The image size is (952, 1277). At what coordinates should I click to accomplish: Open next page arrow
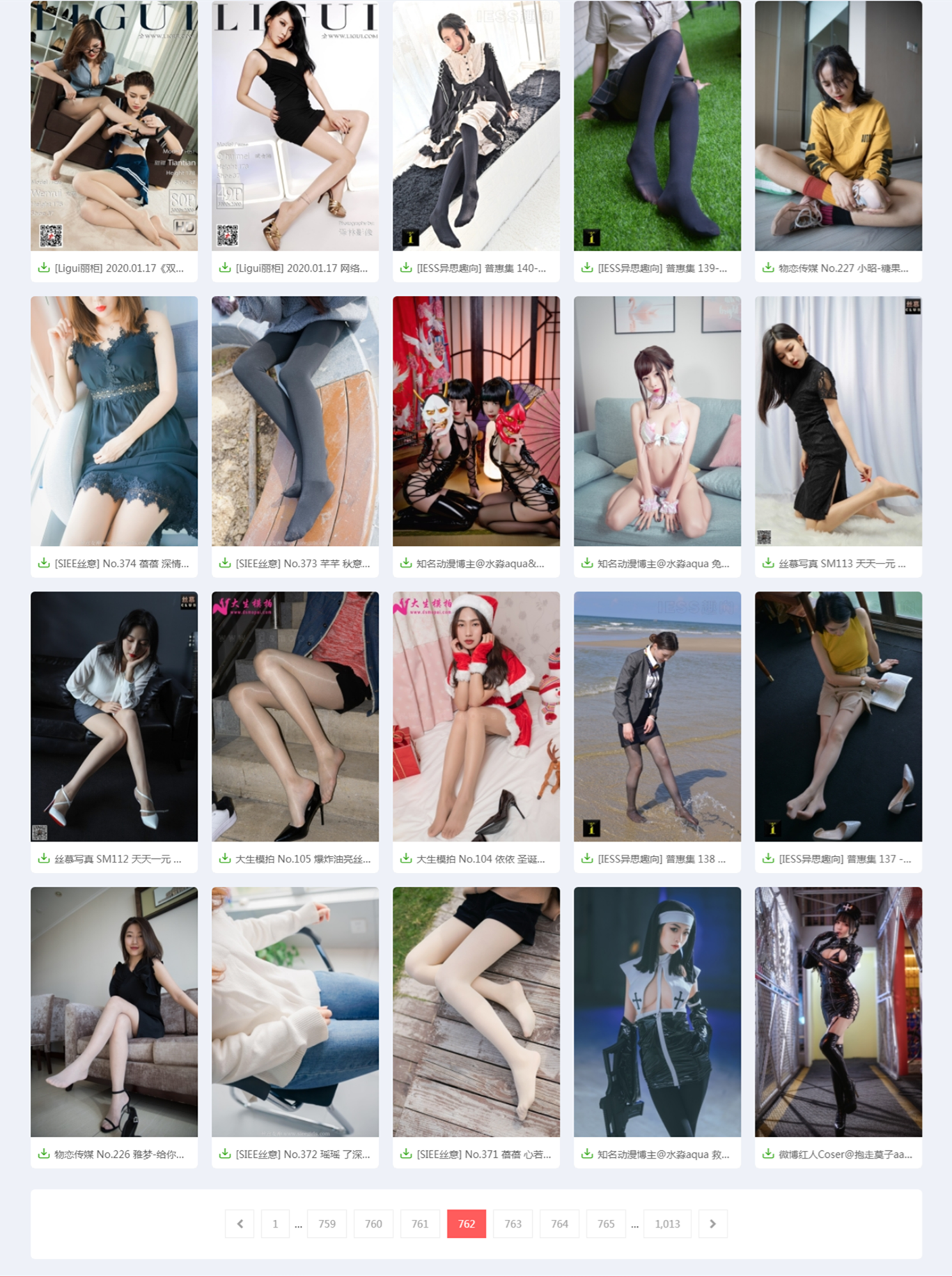click(712, 1224)
